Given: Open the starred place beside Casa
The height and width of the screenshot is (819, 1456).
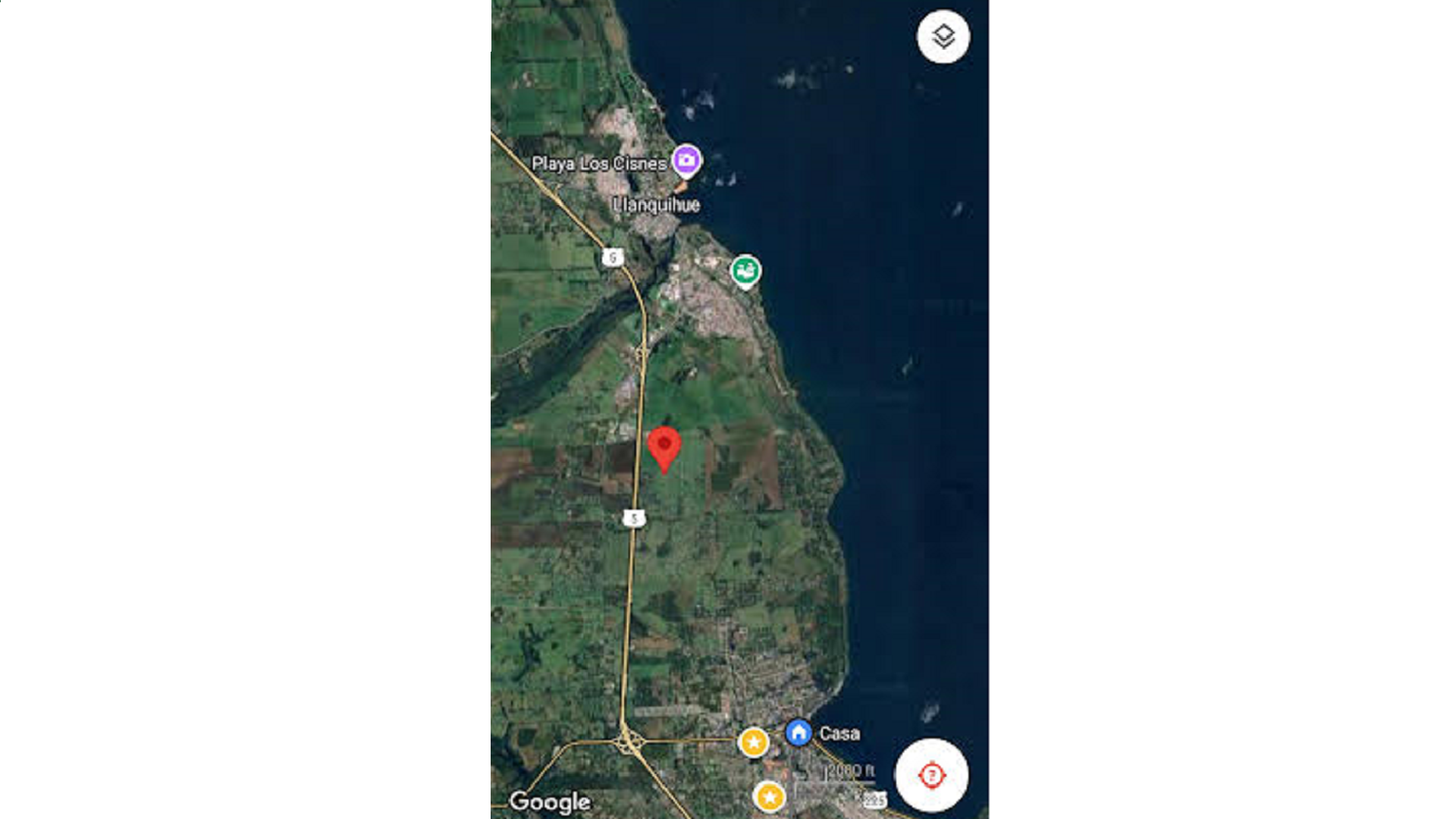Looking at the screenshot, I should point(753,742).
